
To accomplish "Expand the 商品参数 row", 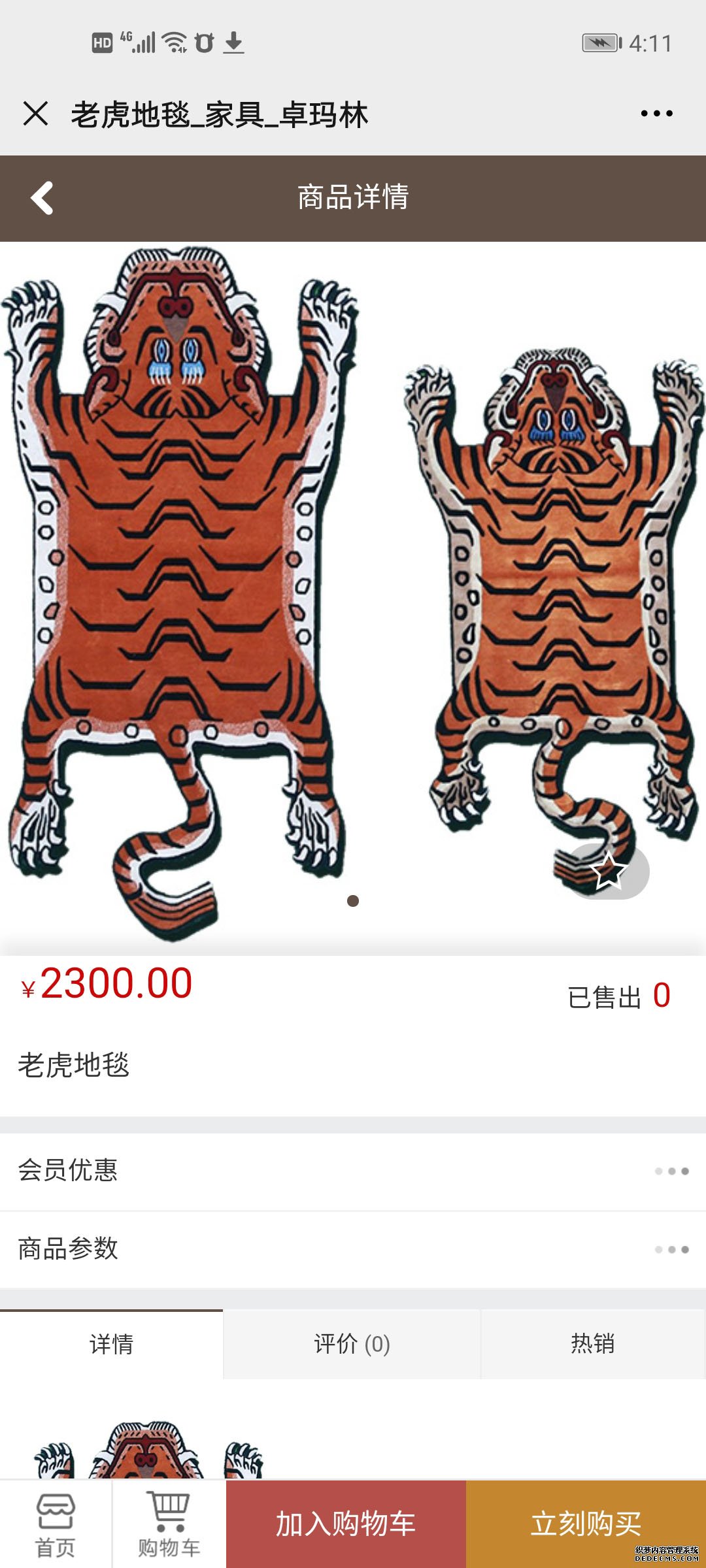I will [353, 1249].
